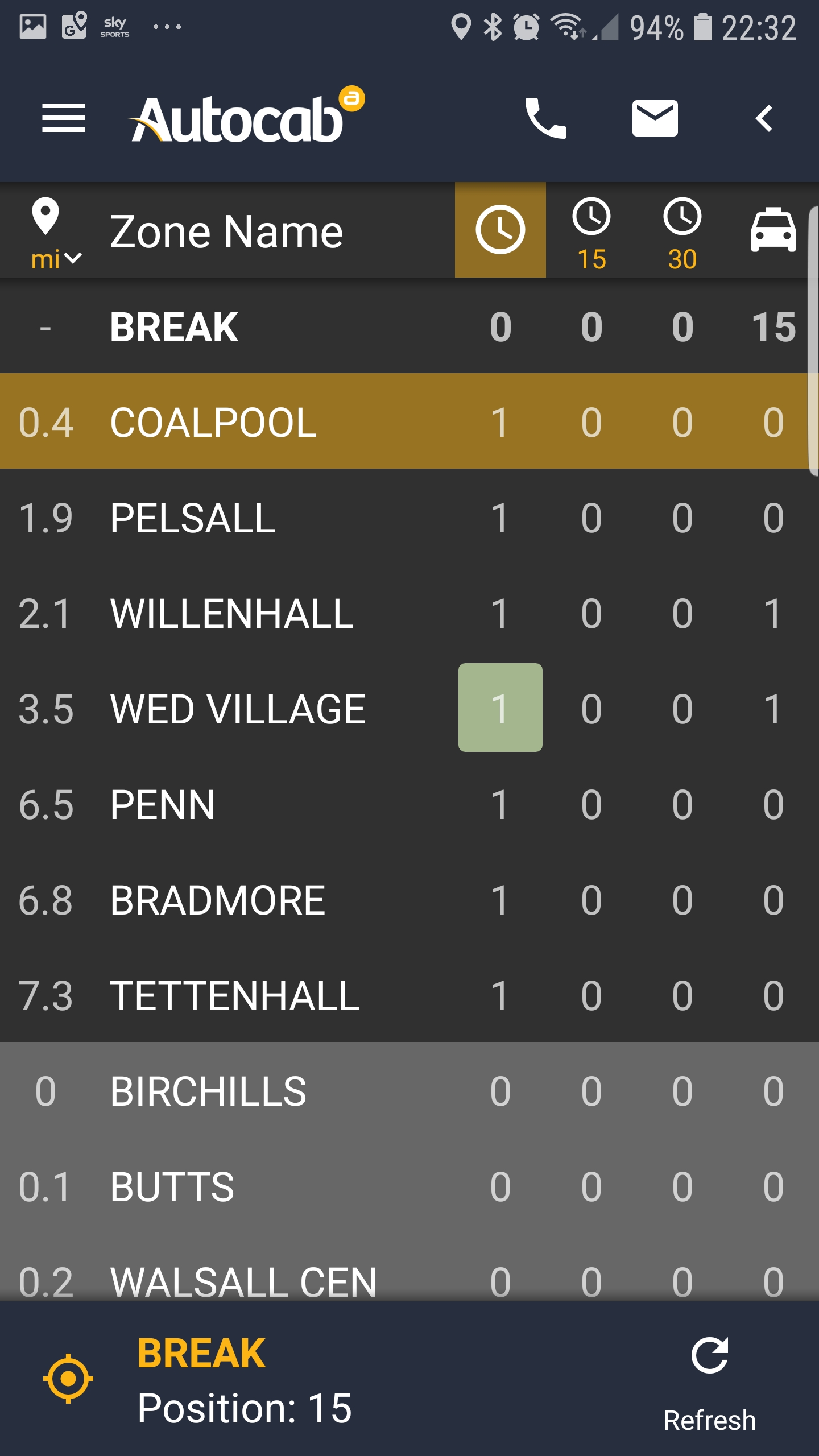This screenshot has width=819, height=1456.
Task: Select the current-time clock column
Action: 500,230
